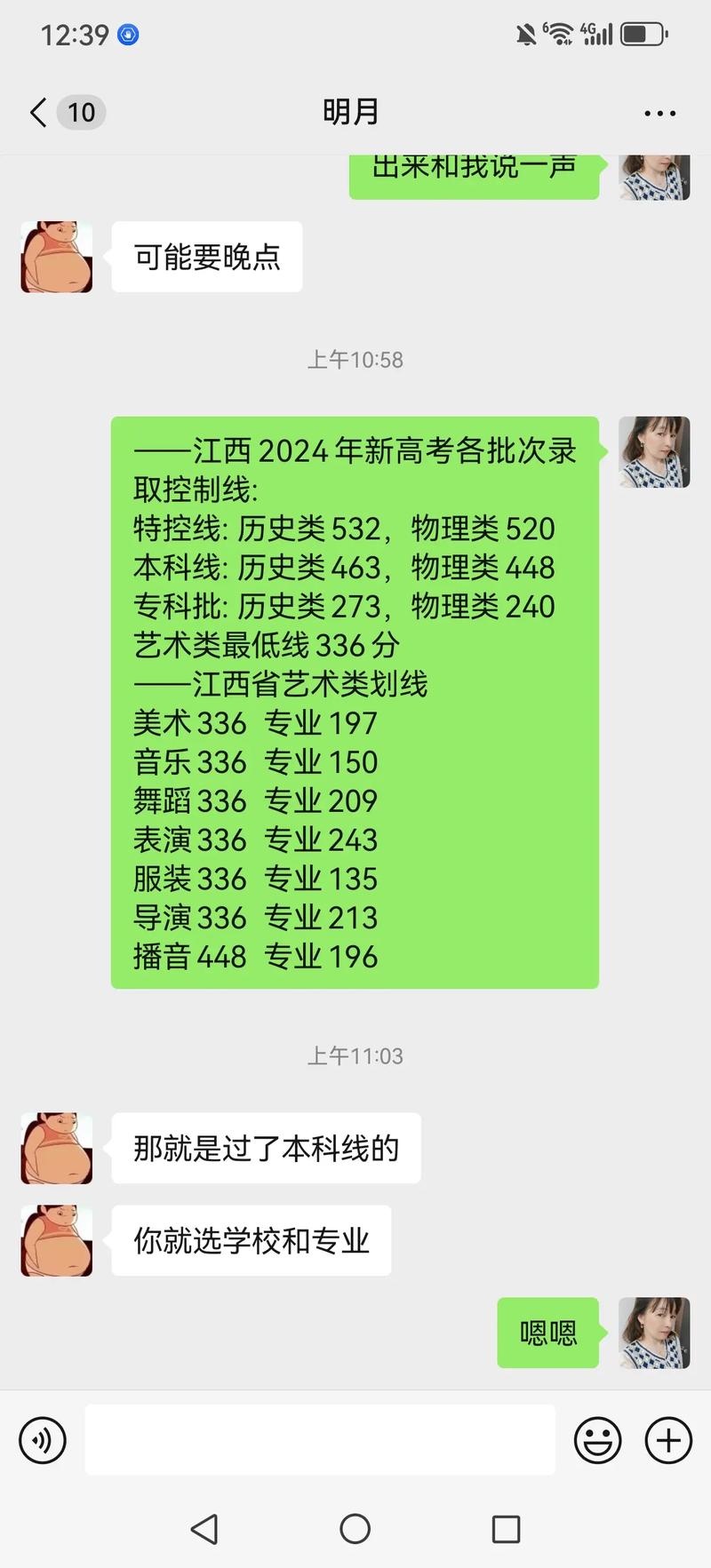The width and height of the screenshot is (711, 1568).
Task: Tap the recent apps square button
Action: (505, 1528)
